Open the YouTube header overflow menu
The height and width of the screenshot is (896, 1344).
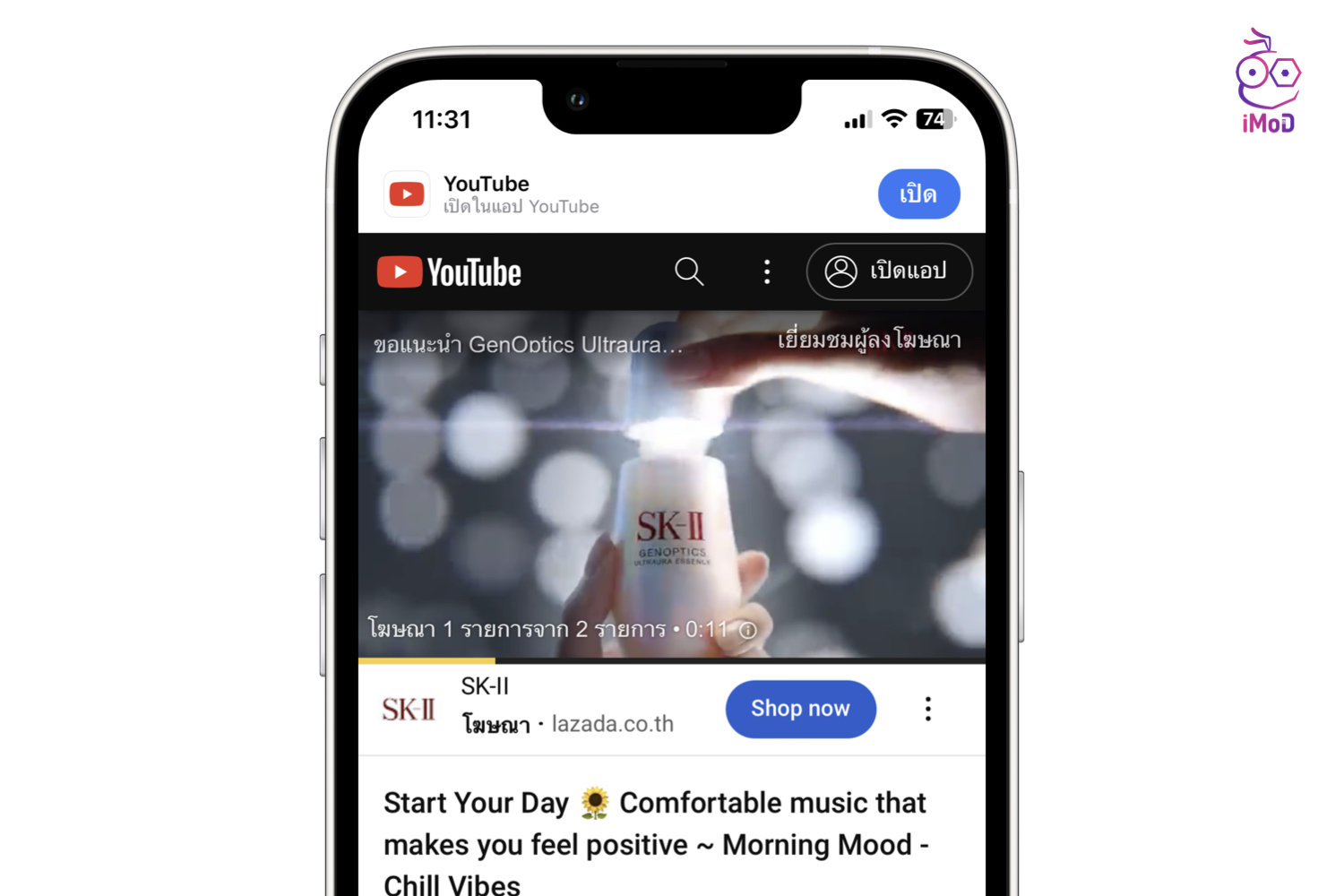(767, 271)
